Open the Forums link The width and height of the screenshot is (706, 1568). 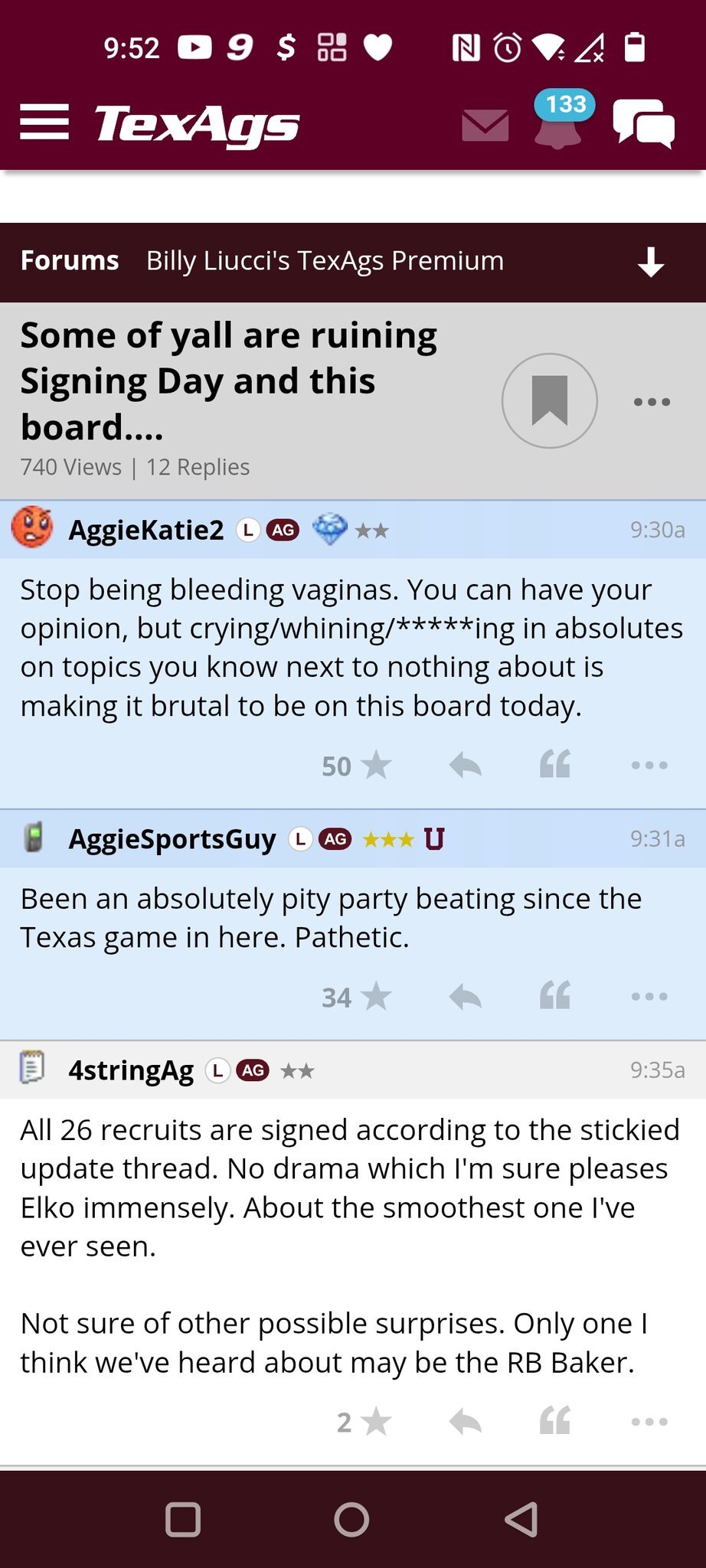click(x=70, y=260)
